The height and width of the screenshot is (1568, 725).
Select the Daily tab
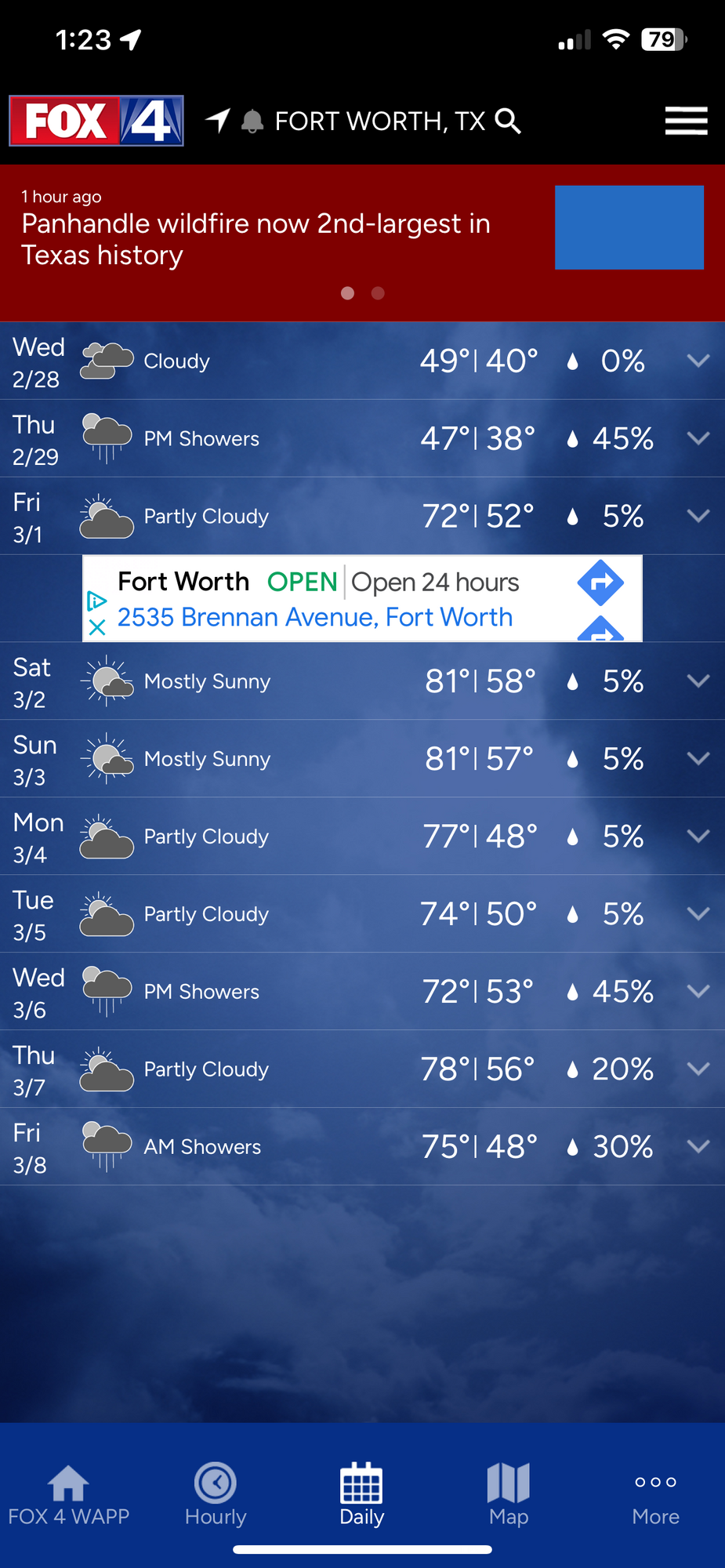point(361,1494)
